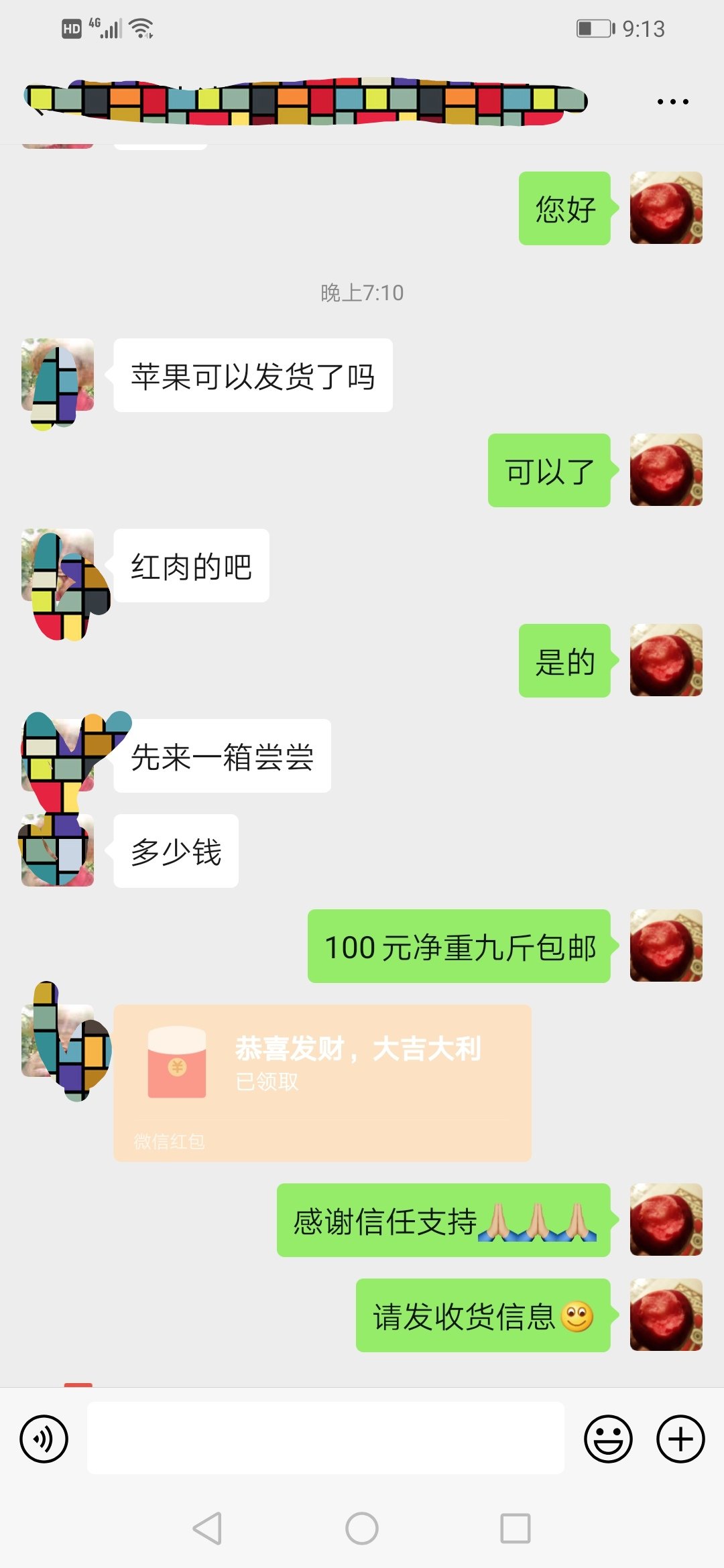Go back with system navigation triangle
Image resolution: width=724 pixels, height=1568 pixels.
coord(208,1528)
